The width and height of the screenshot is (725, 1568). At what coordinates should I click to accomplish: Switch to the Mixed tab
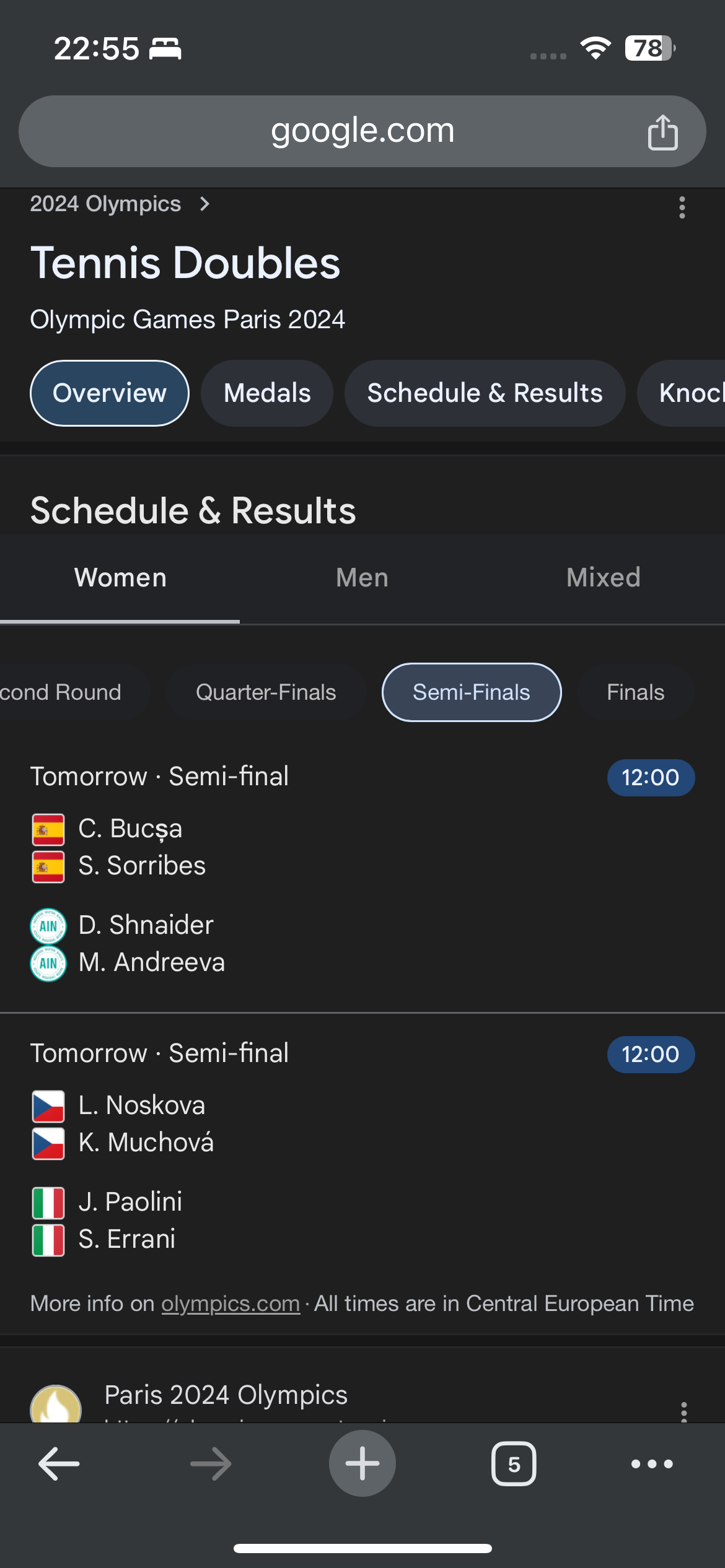tap(604, 578)
